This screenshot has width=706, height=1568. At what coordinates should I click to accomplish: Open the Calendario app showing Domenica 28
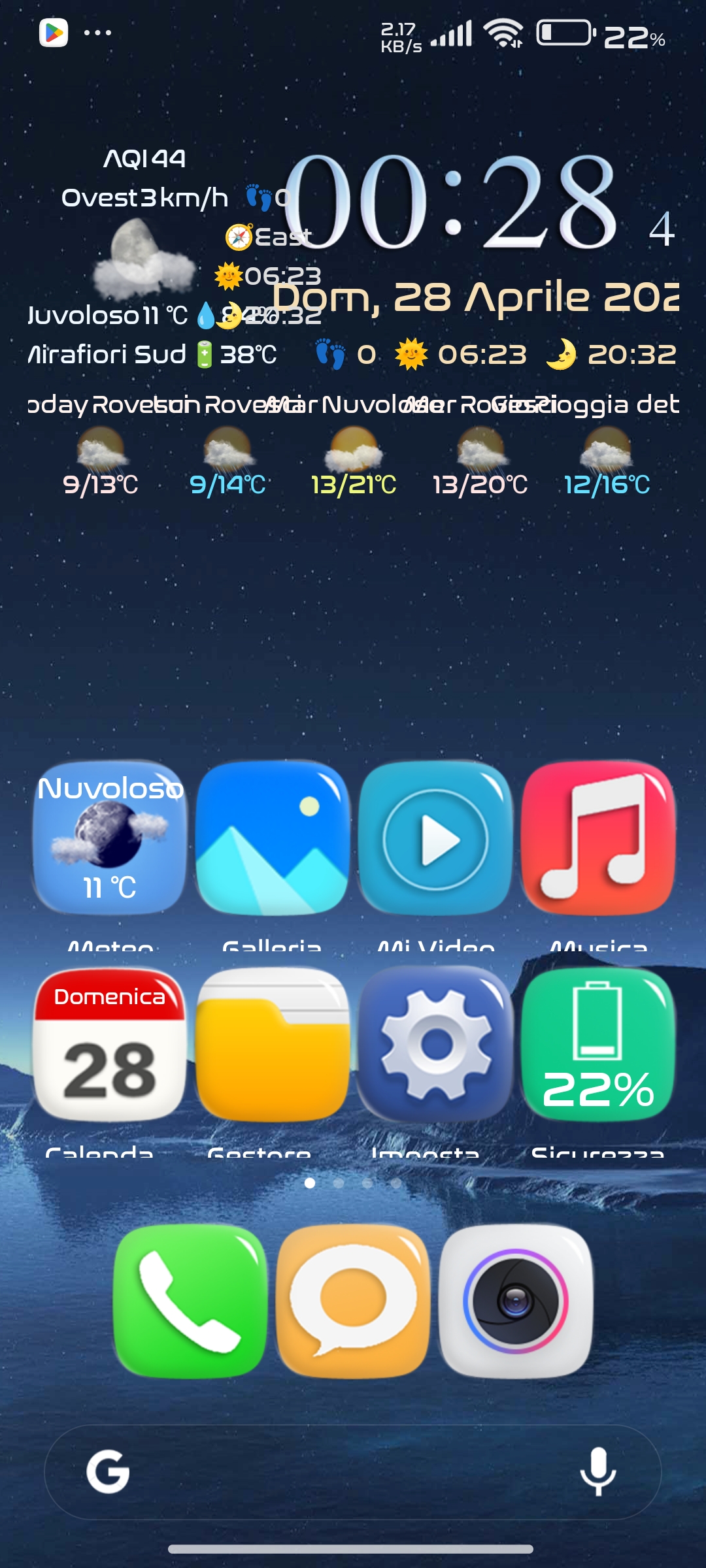coord(110,1045)
